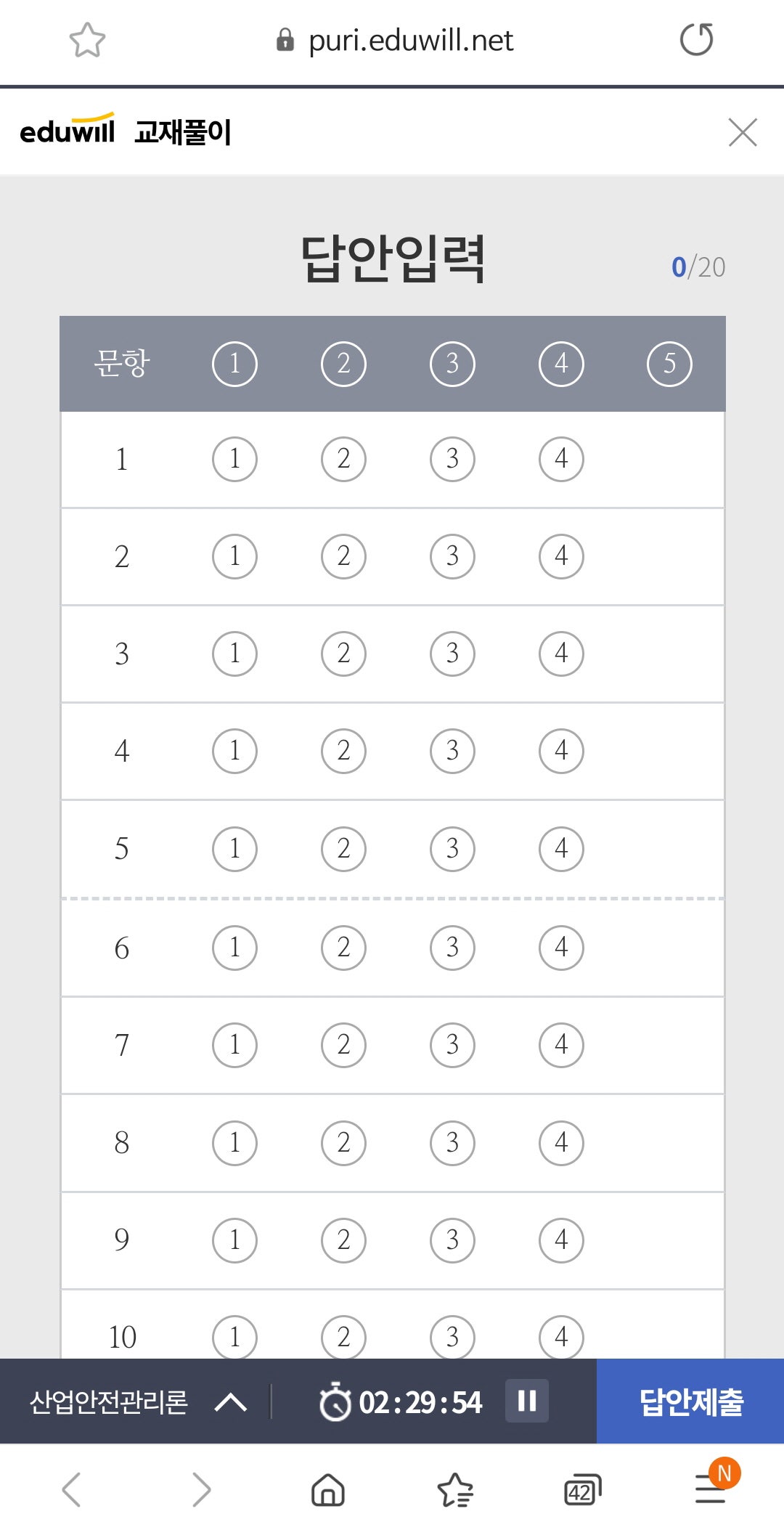
Task: Select option 3 for question 8
Action: 452,1143
